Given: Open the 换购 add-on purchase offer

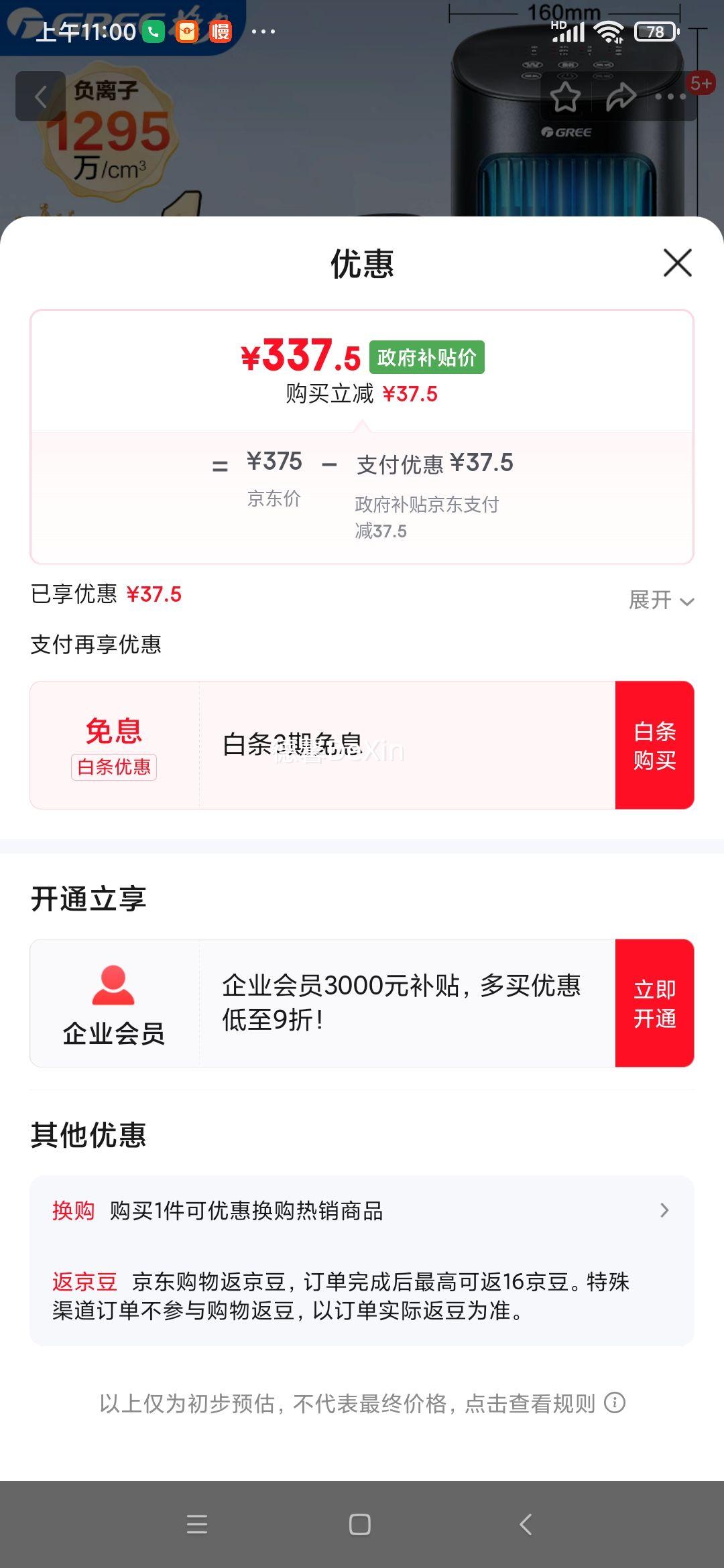Looking at the screenshot, I should tap(362, 1211).
